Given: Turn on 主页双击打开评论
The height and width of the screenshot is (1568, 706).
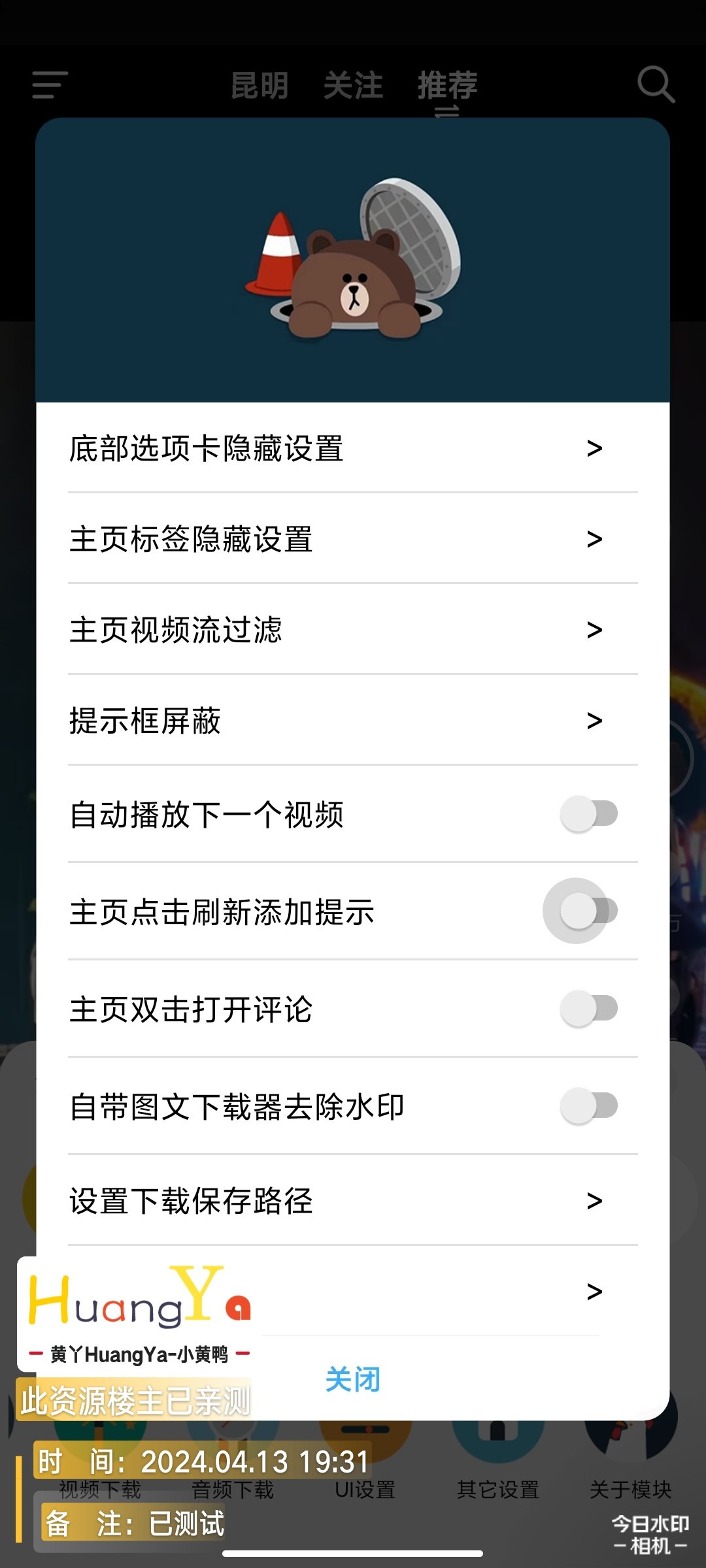Looking at the screenshot, I should point(588,1009).
